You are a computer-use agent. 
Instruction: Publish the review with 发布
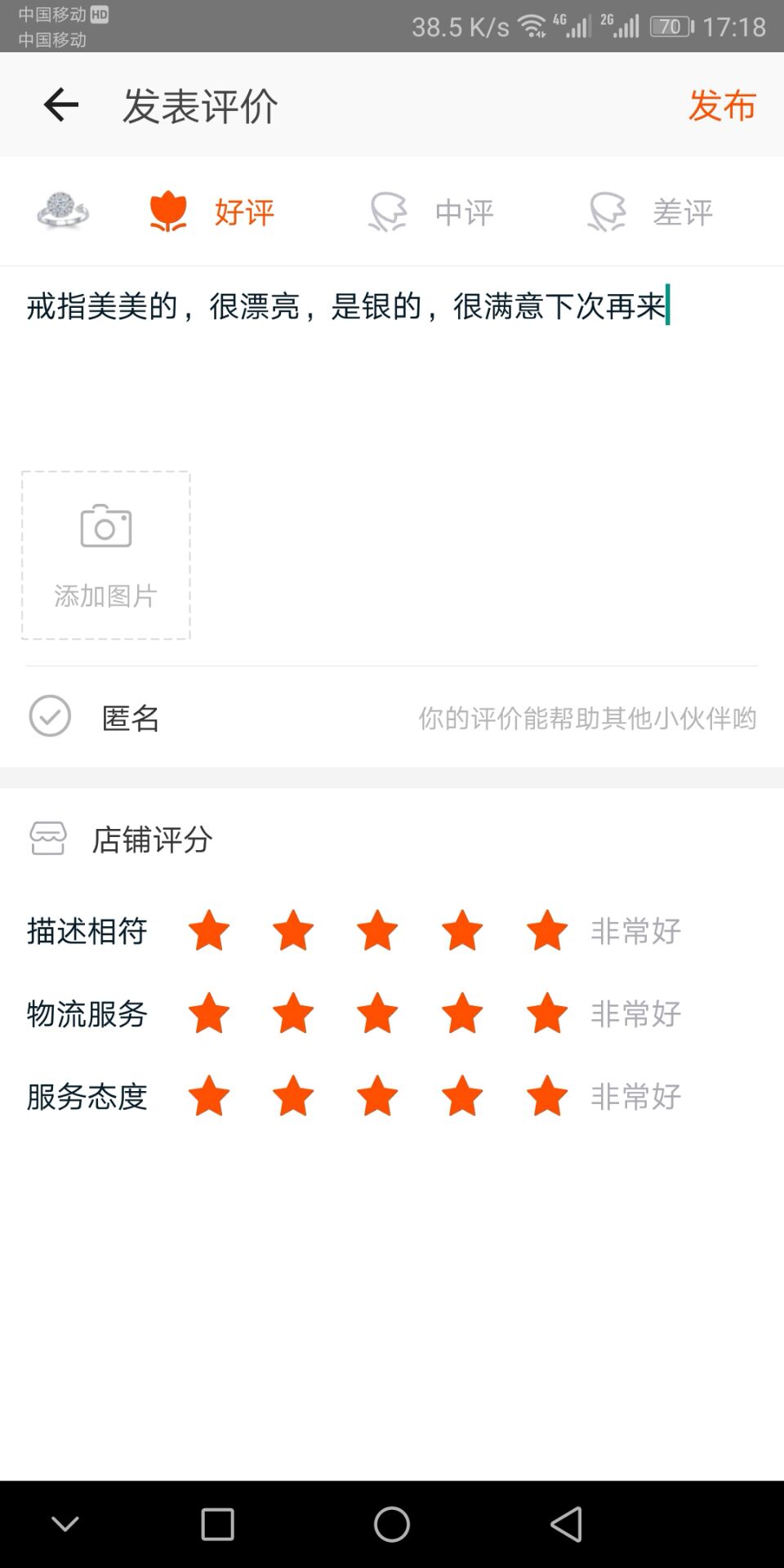tap(722, 105)
